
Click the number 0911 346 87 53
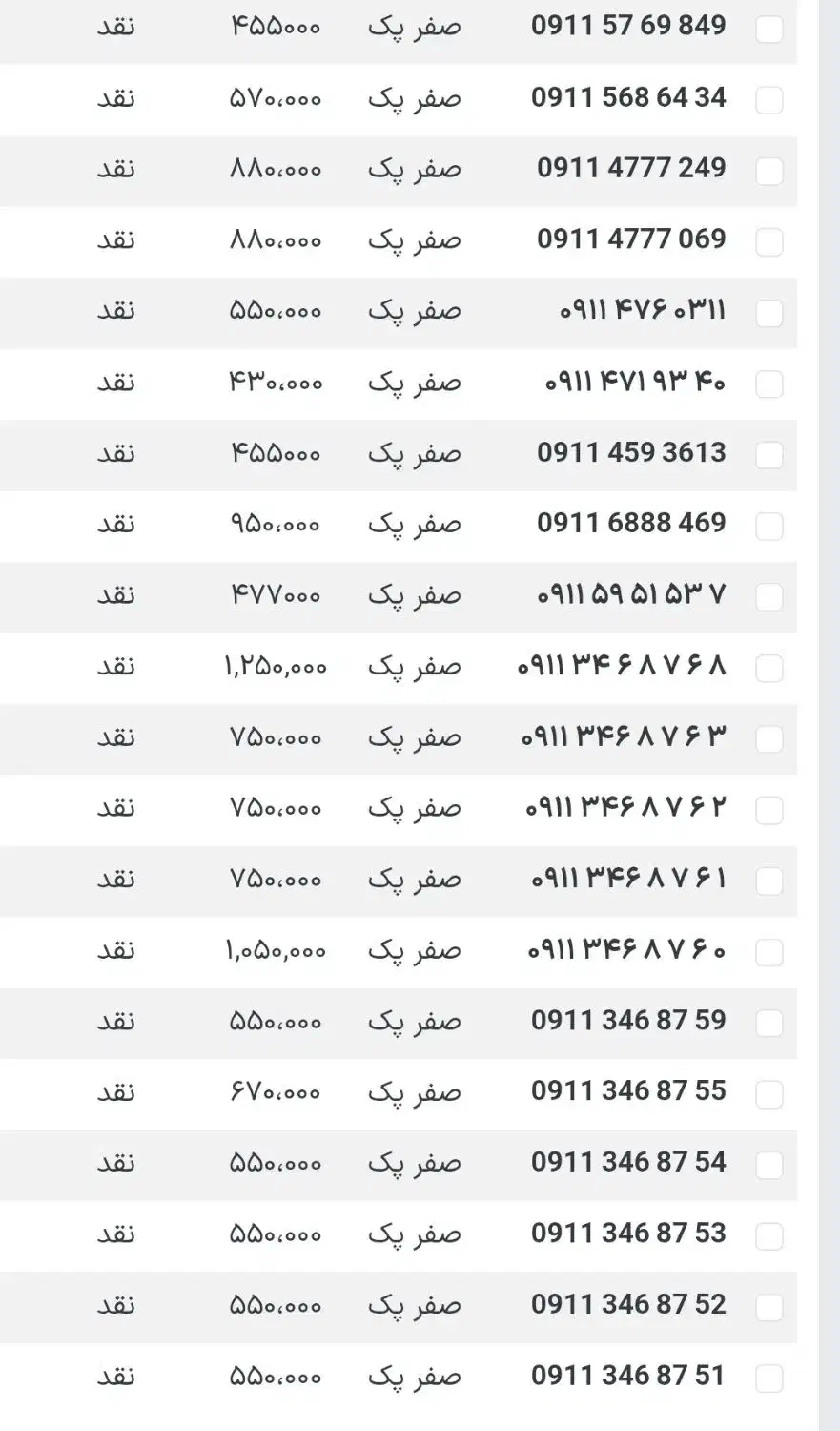pyautogui.click(x=628, y=1233)
